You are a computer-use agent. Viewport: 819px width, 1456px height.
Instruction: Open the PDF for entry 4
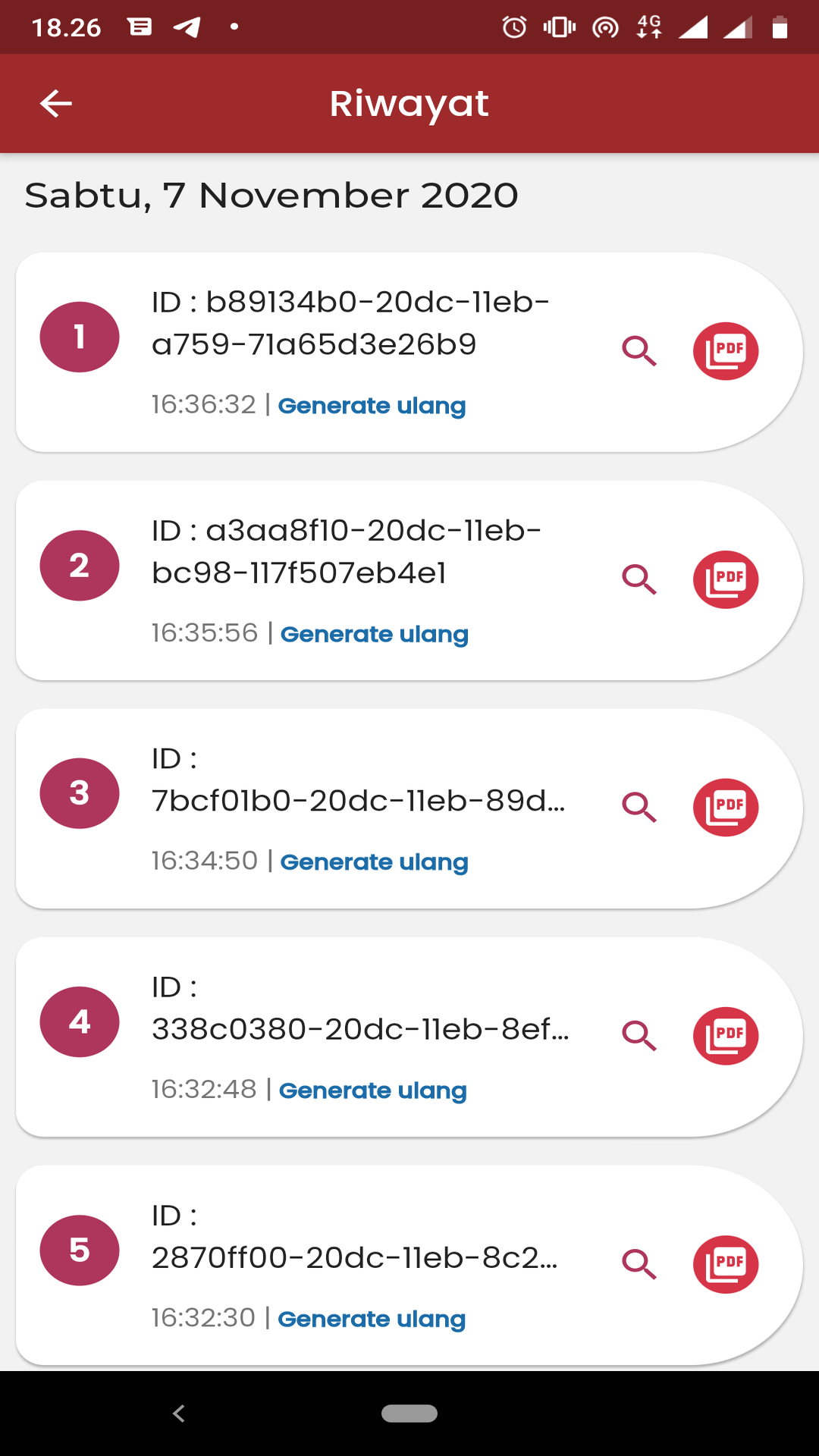tap(726, 1036)
